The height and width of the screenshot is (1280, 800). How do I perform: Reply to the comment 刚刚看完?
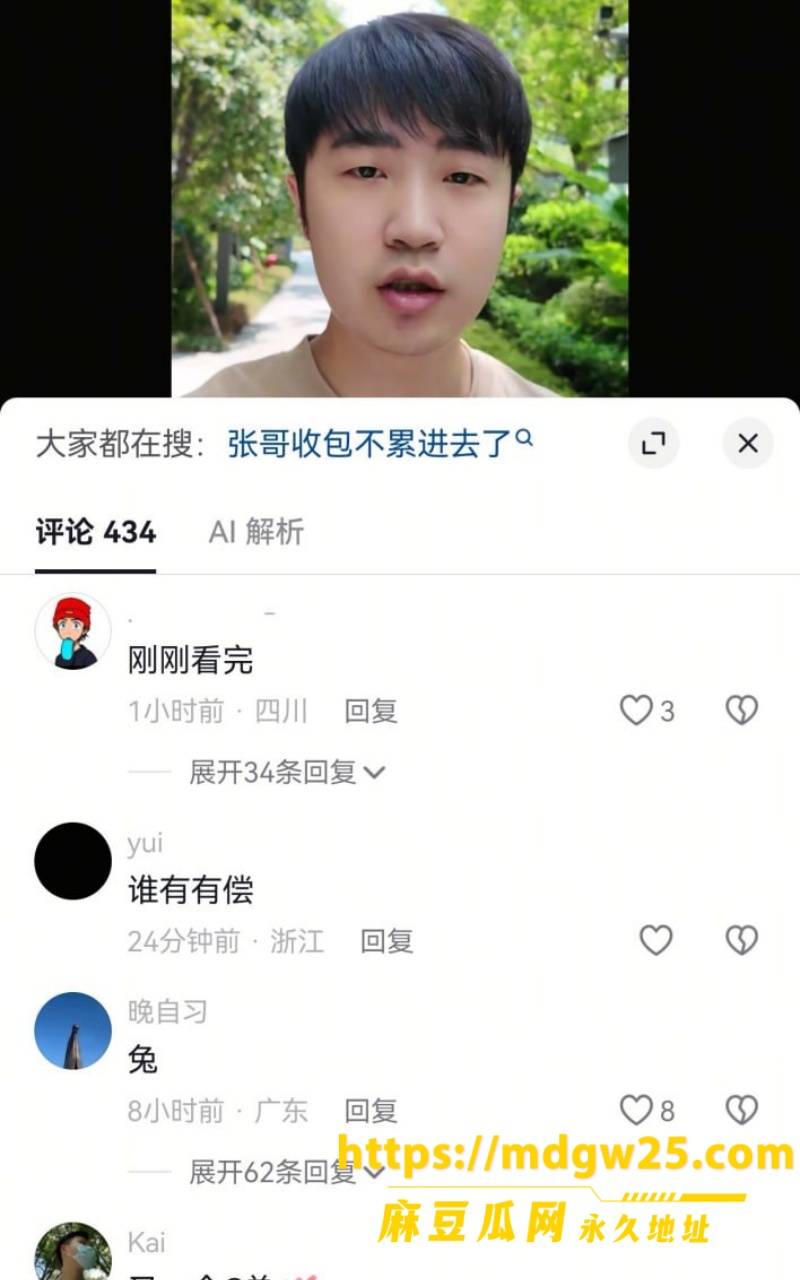tap(371, 711)
